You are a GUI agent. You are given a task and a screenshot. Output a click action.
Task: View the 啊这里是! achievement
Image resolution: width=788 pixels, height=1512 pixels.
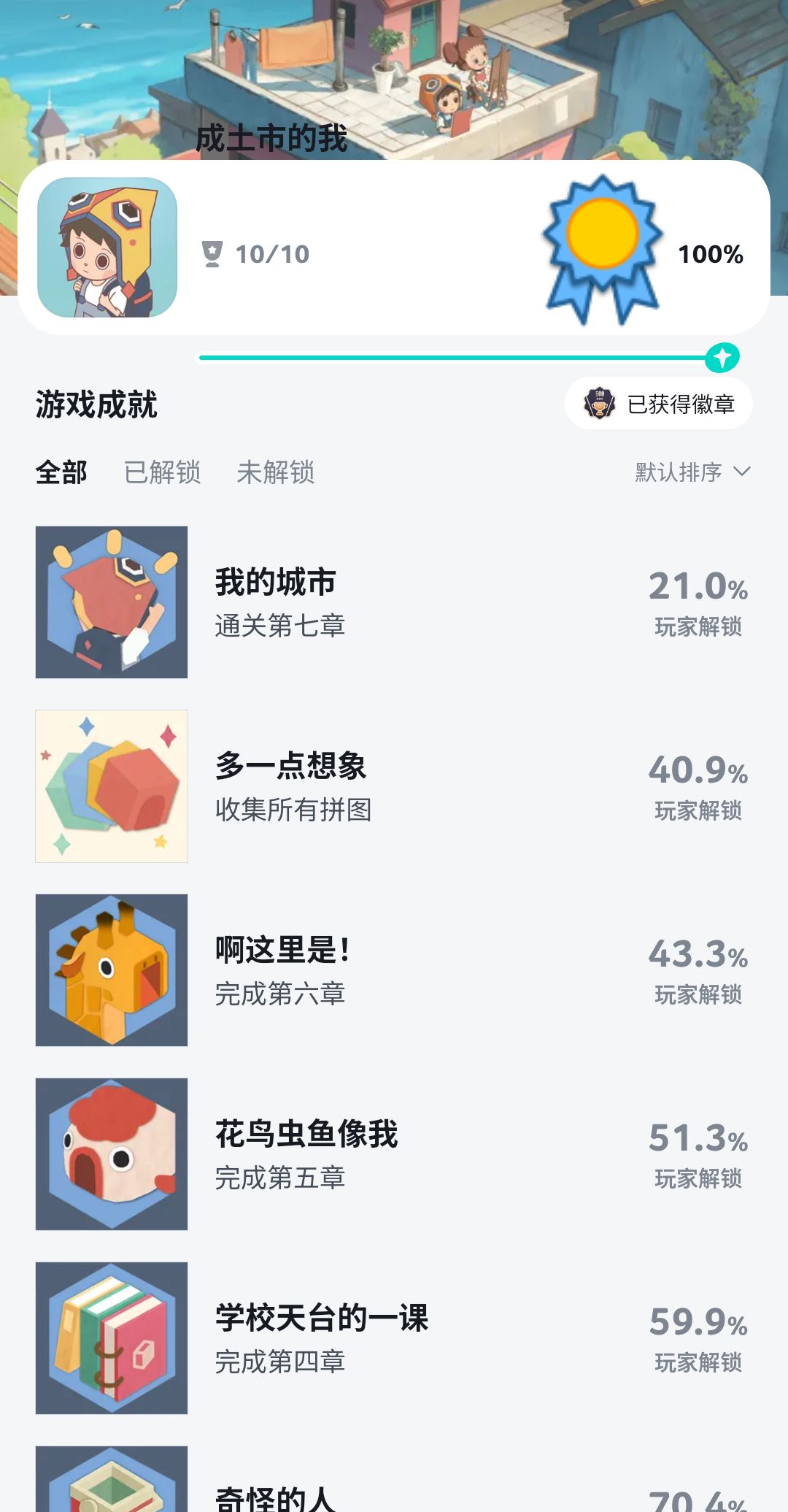(394, 970)
